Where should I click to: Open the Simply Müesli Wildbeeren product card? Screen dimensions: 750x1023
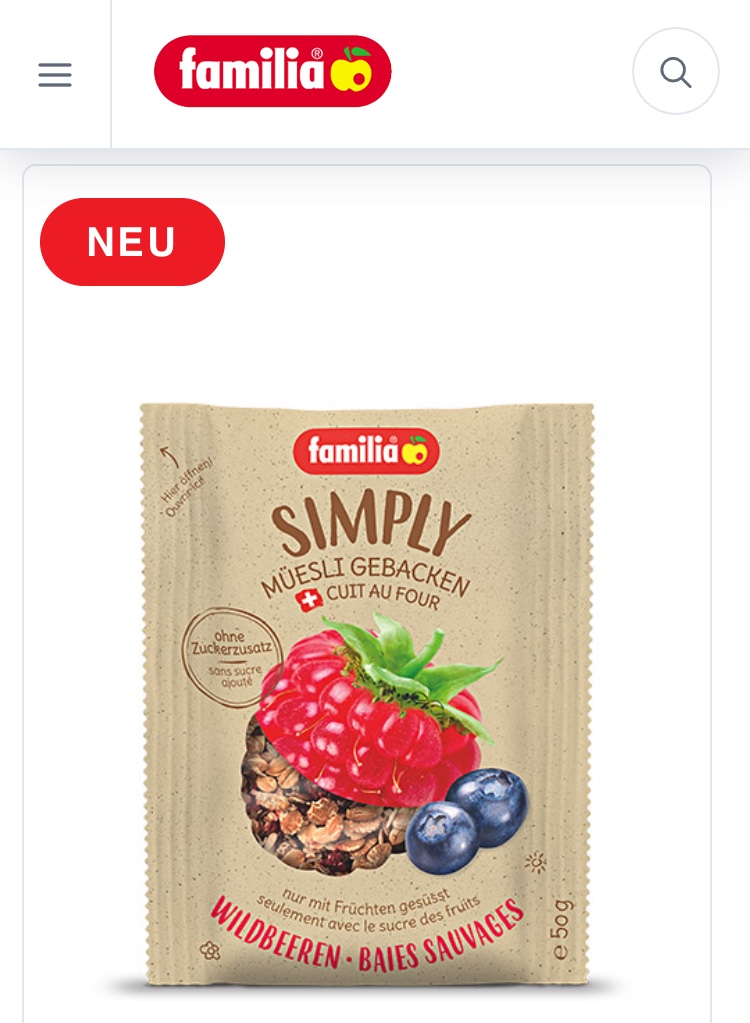point(367,690)
